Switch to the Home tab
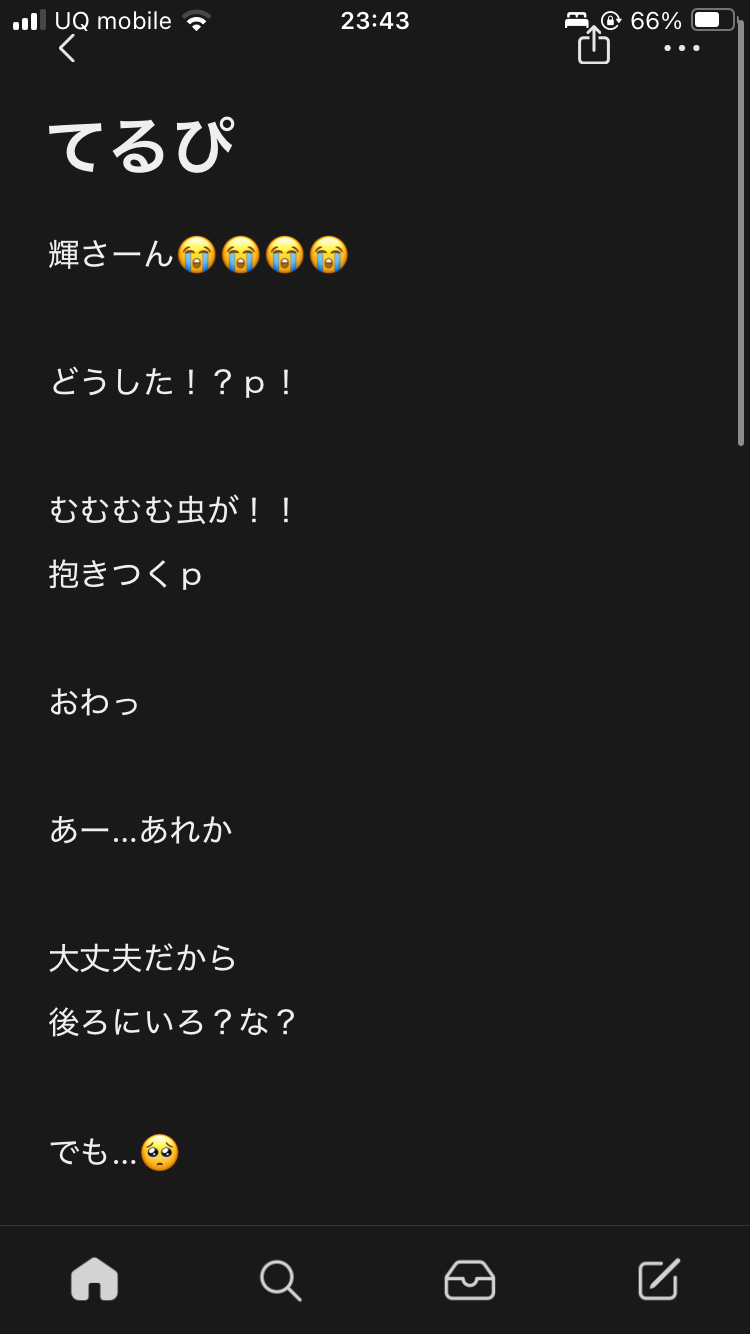Image resolution: width=750 pixels, height=1334 pixels. (x=94, y=1279)
